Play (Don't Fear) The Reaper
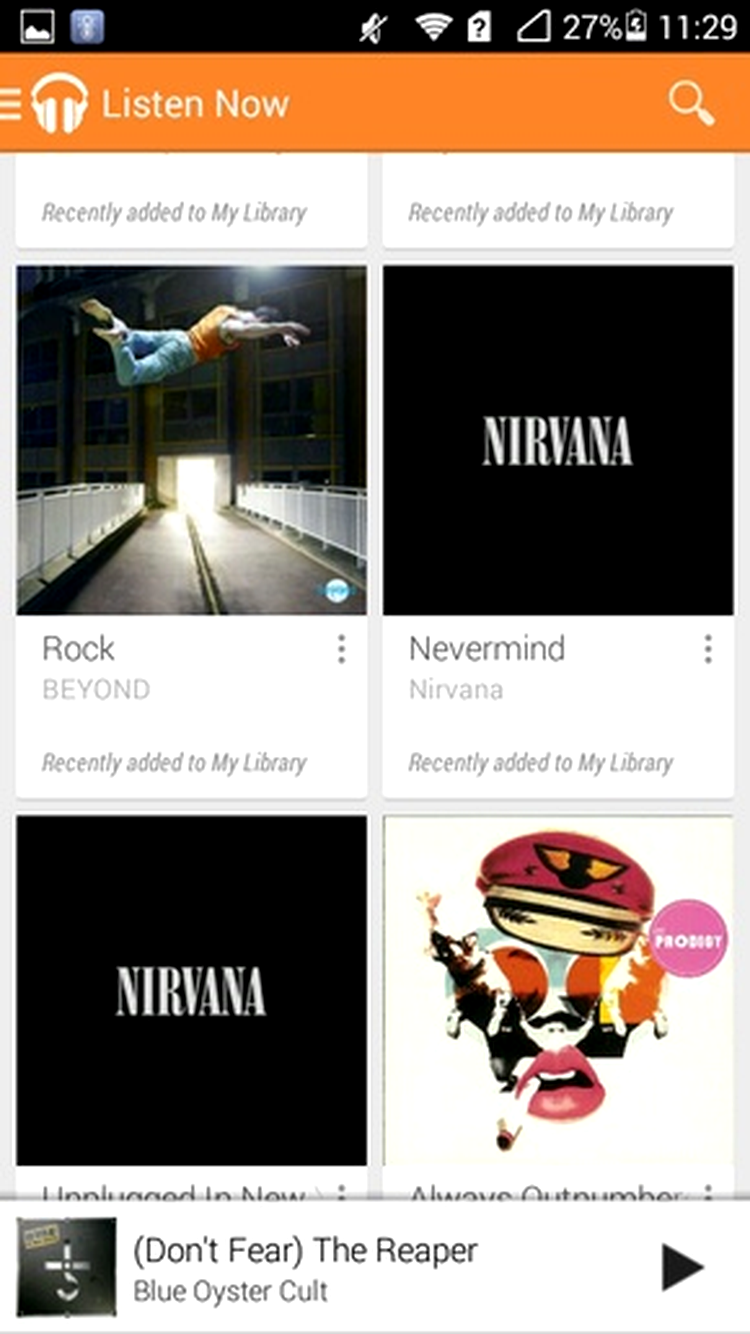The width and height of the screenshot is (750, 1334). (683, 1267)
